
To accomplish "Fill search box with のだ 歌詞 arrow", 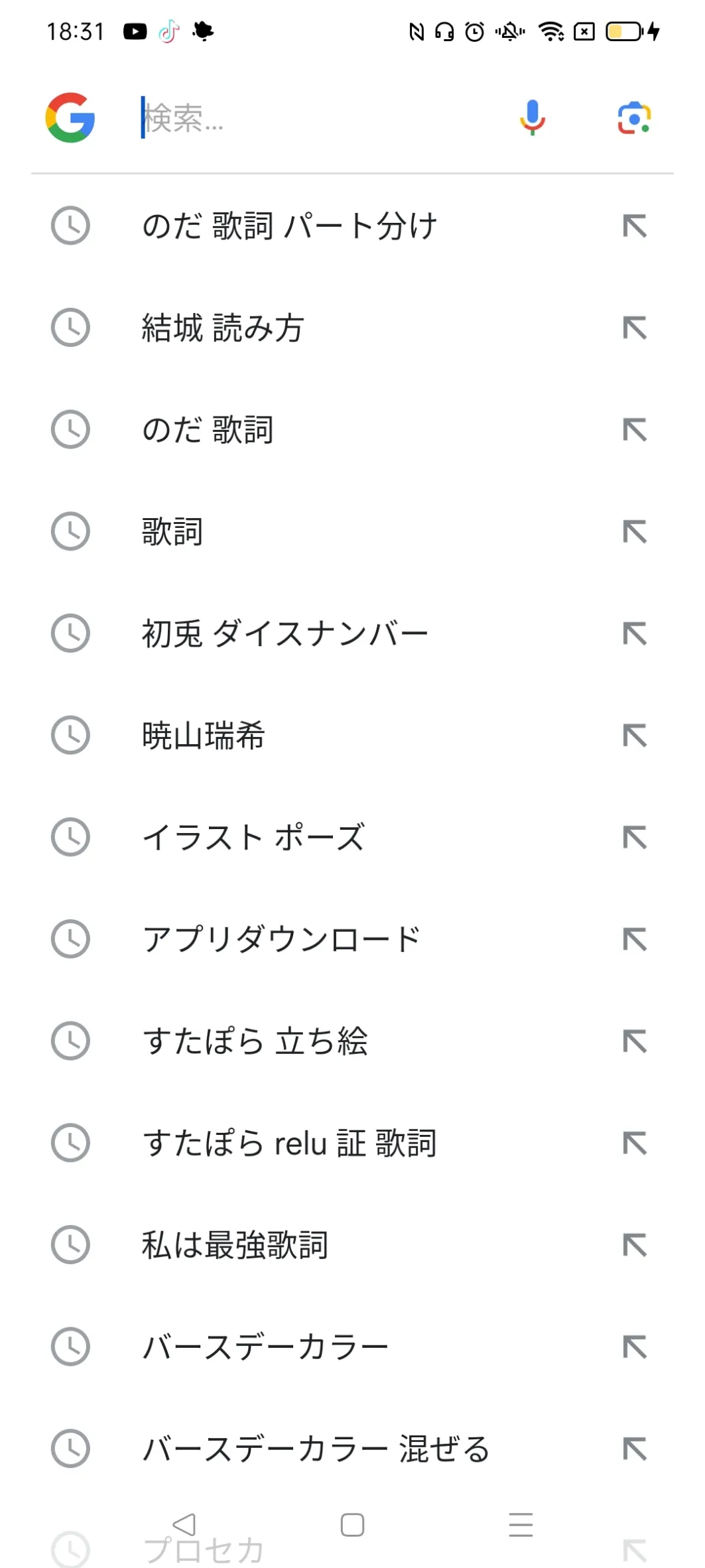I will [635, 430].
